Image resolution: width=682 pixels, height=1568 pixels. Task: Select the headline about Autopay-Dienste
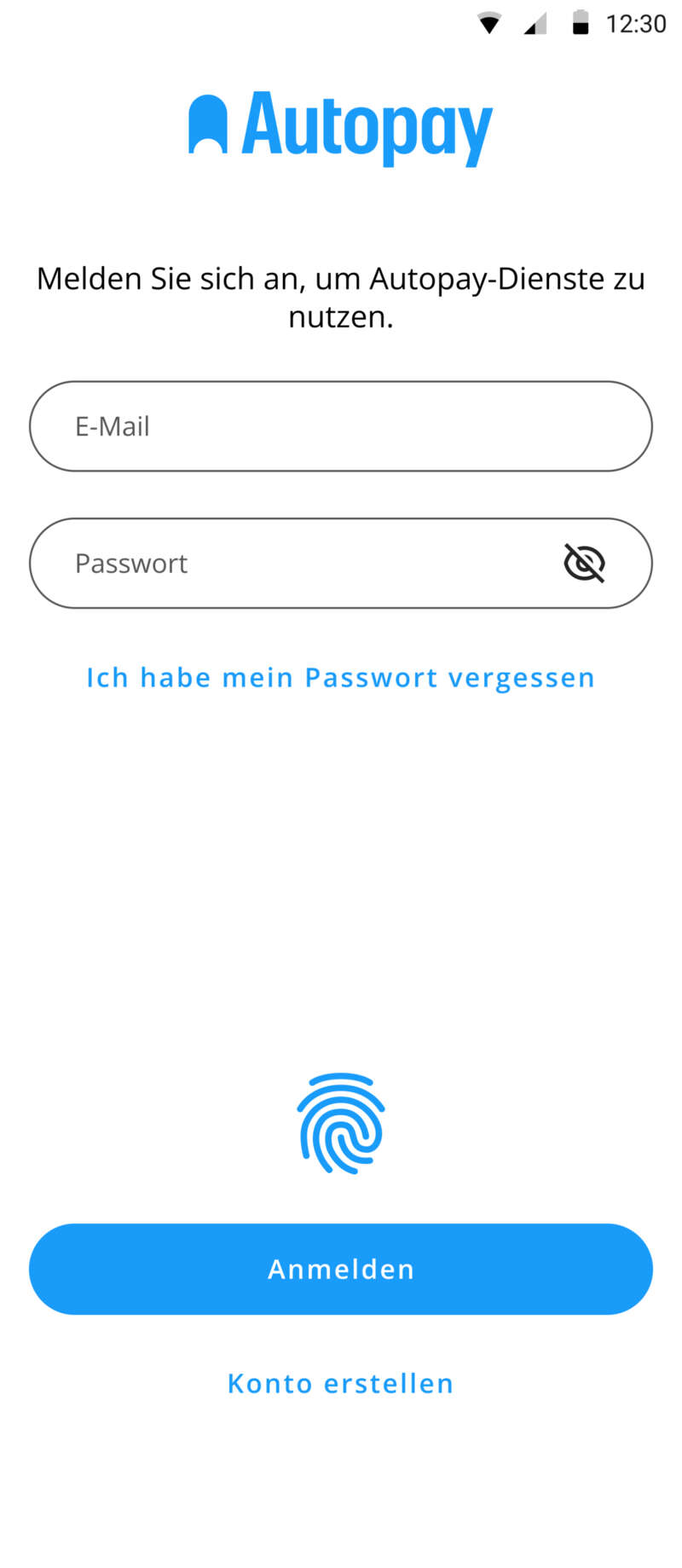[340, 297]
